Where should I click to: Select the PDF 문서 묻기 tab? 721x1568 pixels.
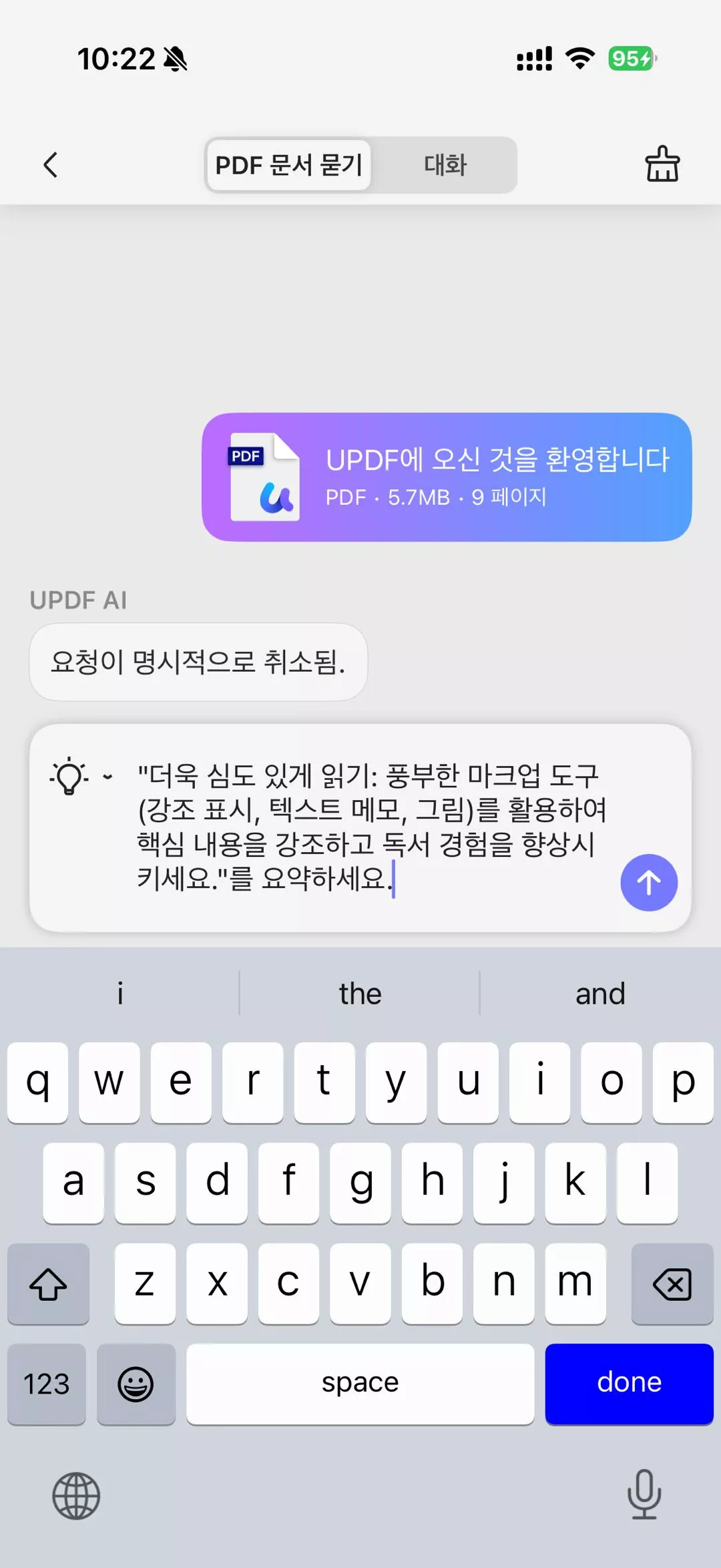[288, 165]
